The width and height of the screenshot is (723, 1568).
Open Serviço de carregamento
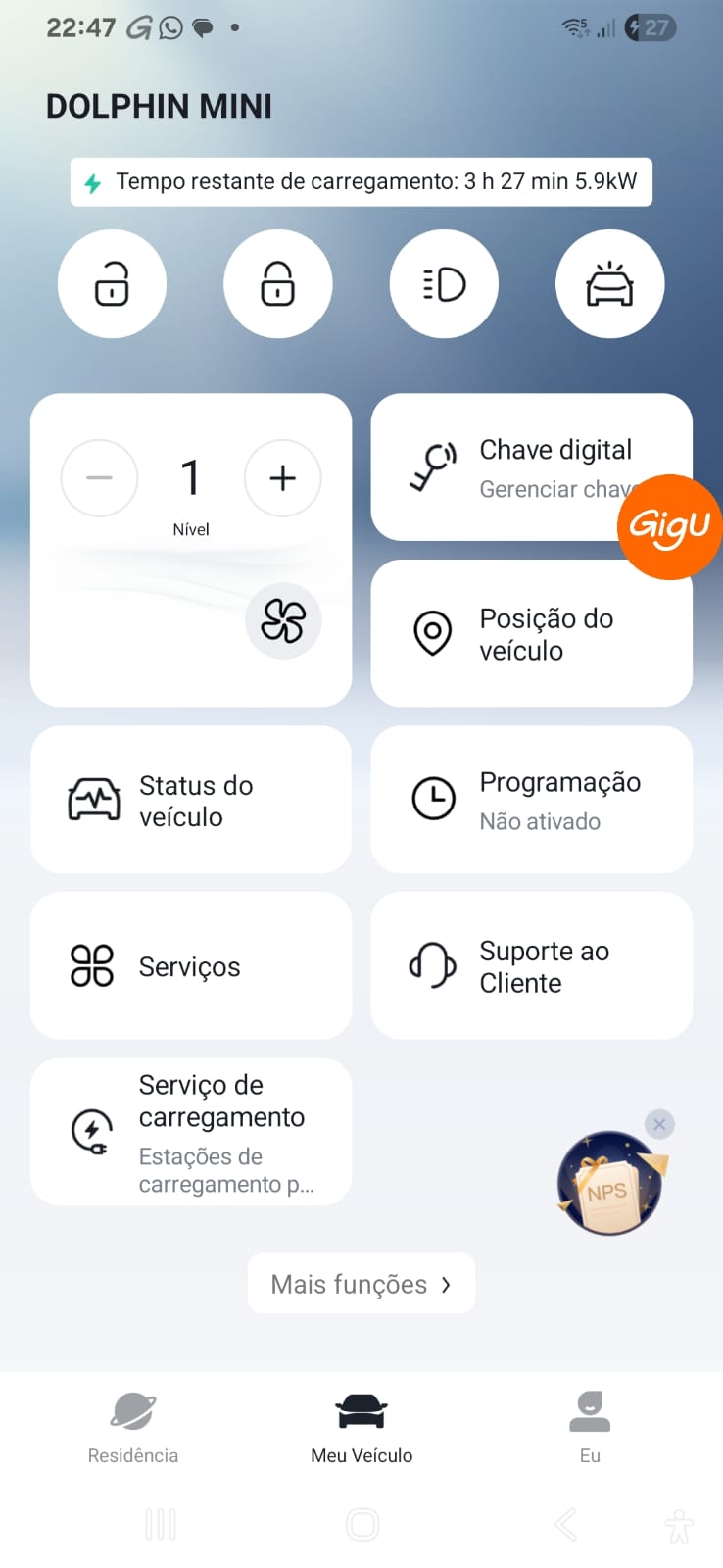click(x=191, y=1132)
